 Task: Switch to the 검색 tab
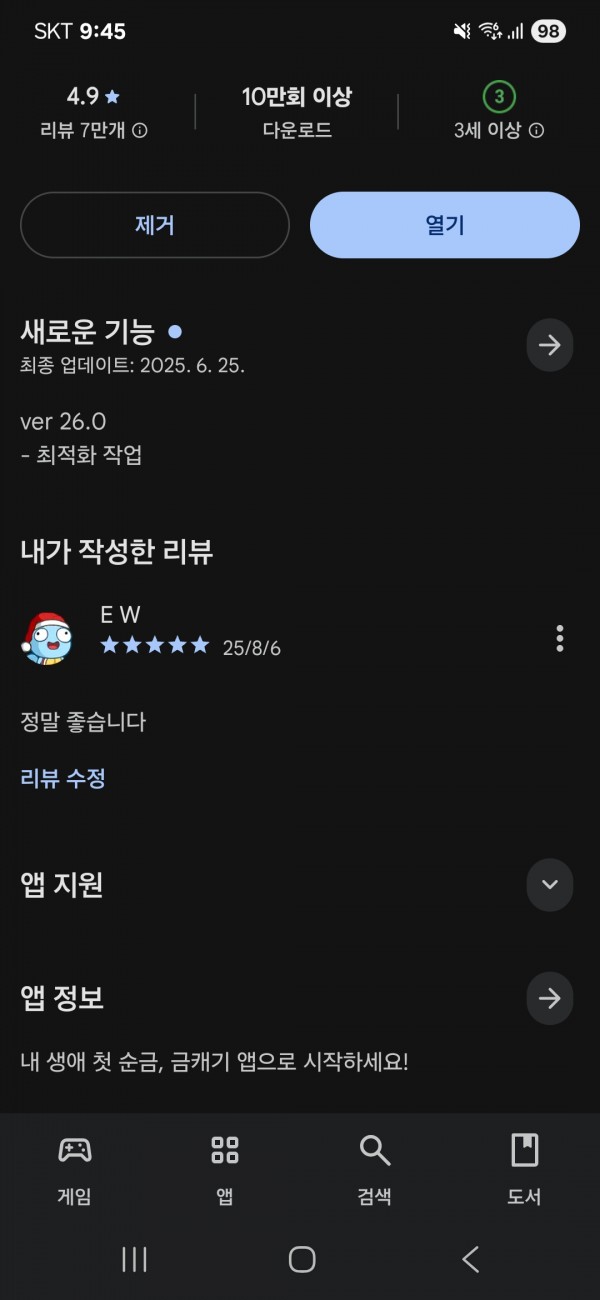[x=375, y=1170]
